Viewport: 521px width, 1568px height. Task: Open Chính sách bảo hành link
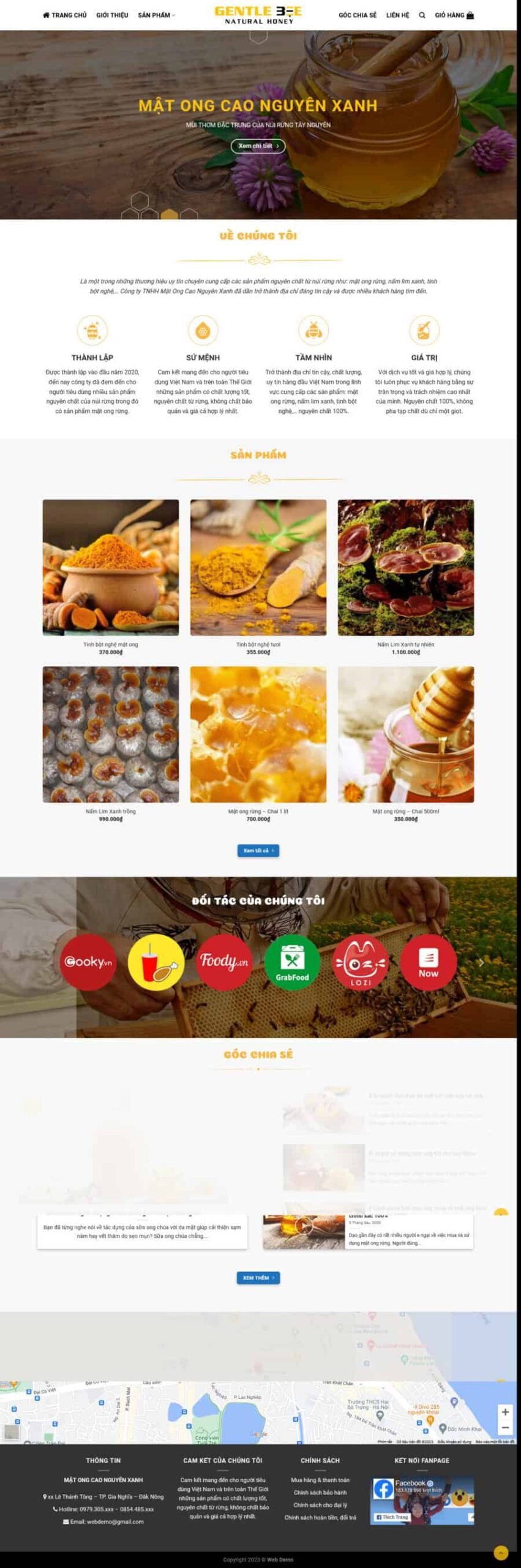pos(320,1492)
